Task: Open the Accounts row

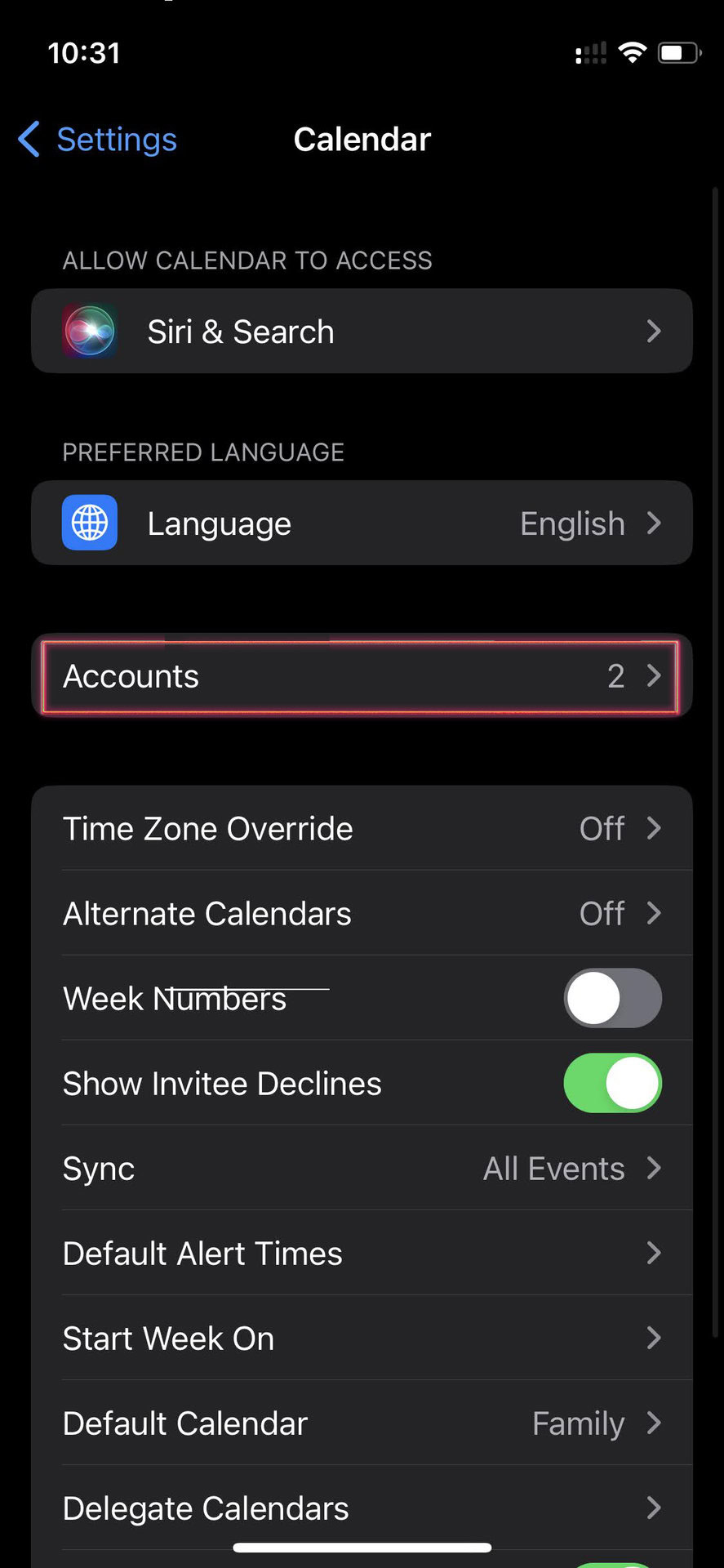Action: (x=362, y=676)
